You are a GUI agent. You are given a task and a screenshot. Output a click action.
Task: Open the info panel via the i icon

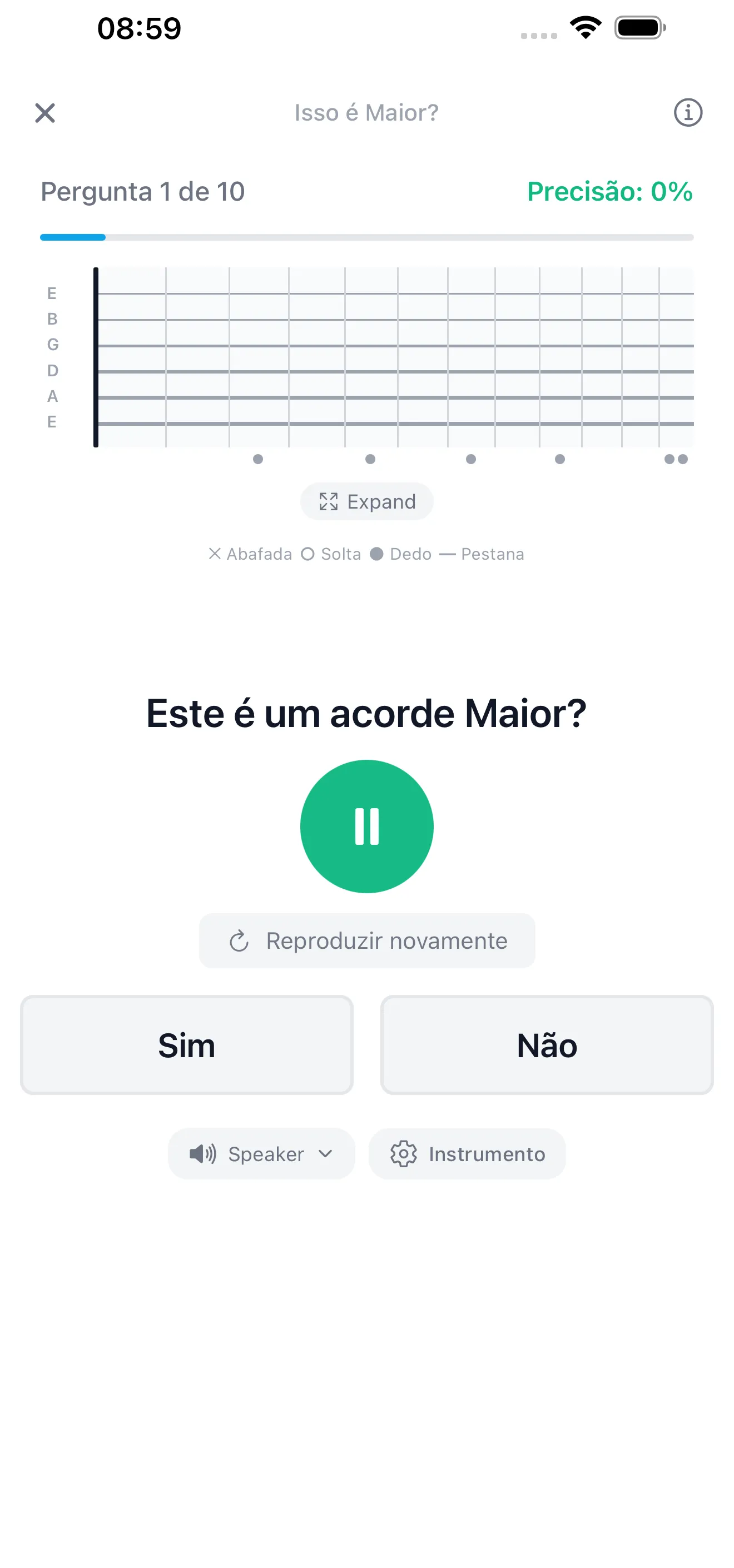pyautogui.click(x=688, y=113)
